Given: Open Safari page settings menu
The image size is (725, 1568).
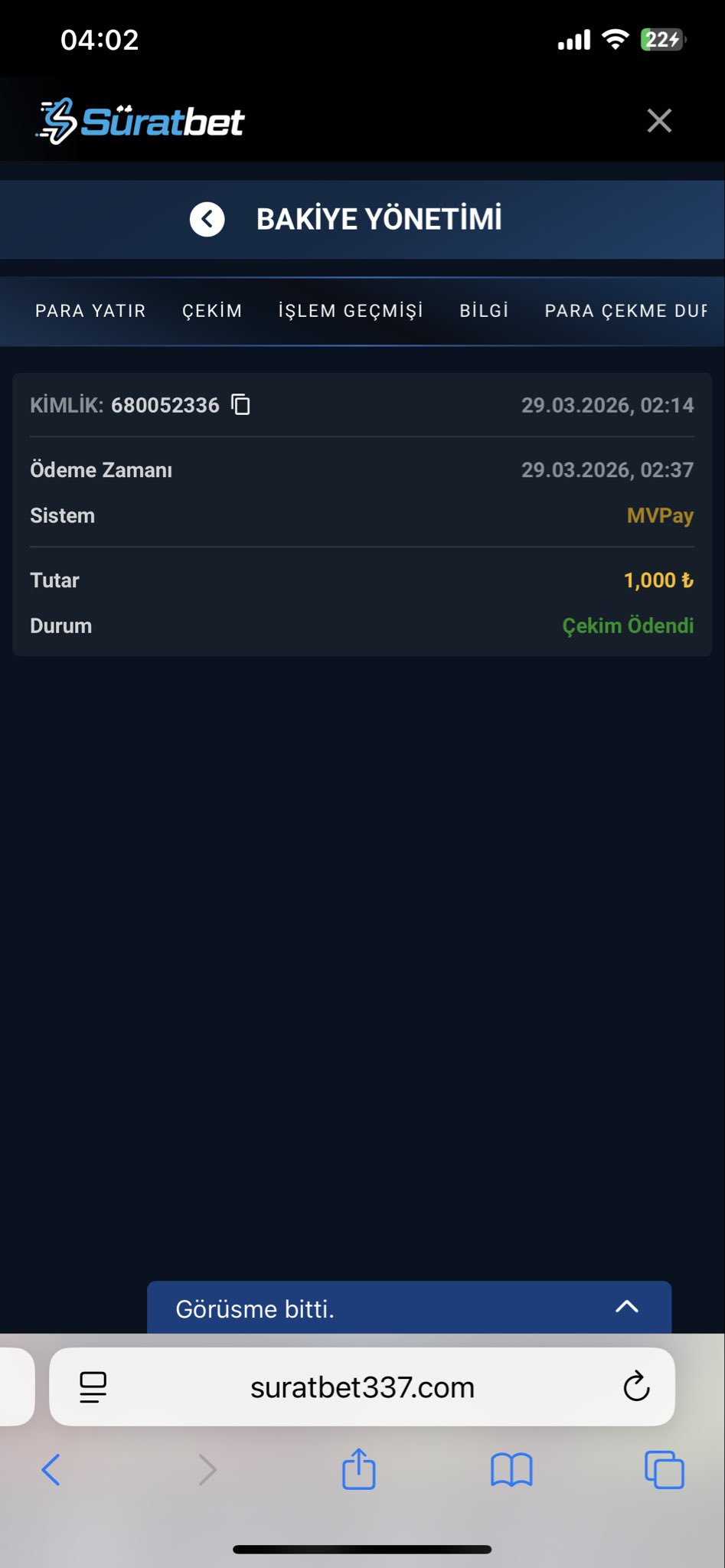Looking at the screenshot, I should tap(93, 1387).
